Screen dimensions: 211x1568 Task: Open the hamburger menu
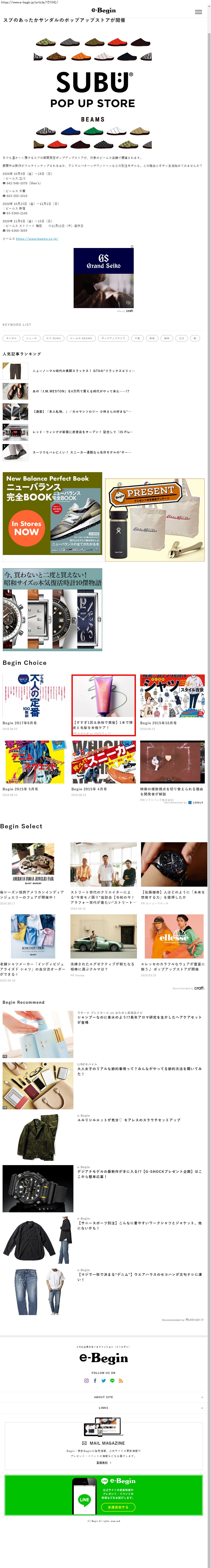click(198, 12)
